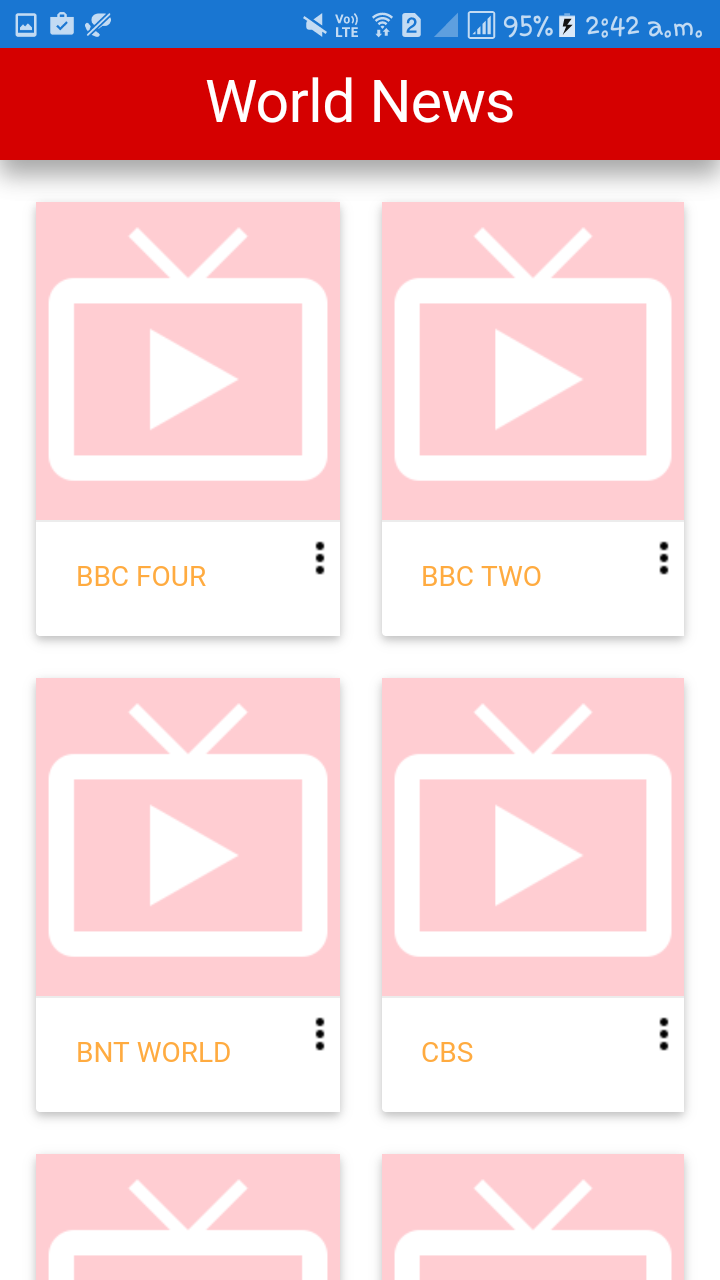The width and height of the screenshot is (720, 1280).
Task: Show more options for CBS
Action: (x=664, y=1034)
